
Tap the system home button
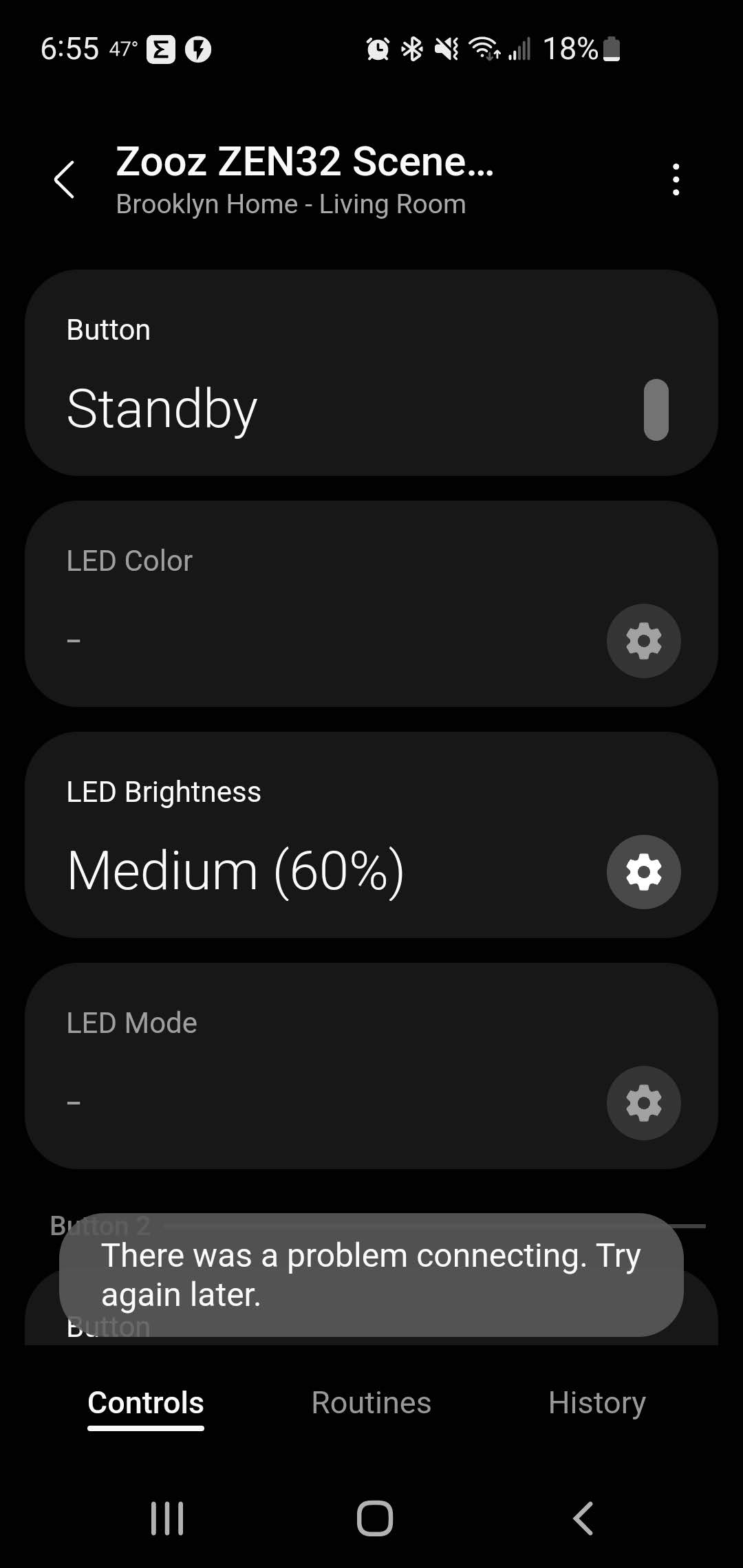click(x=374, y=1518)
